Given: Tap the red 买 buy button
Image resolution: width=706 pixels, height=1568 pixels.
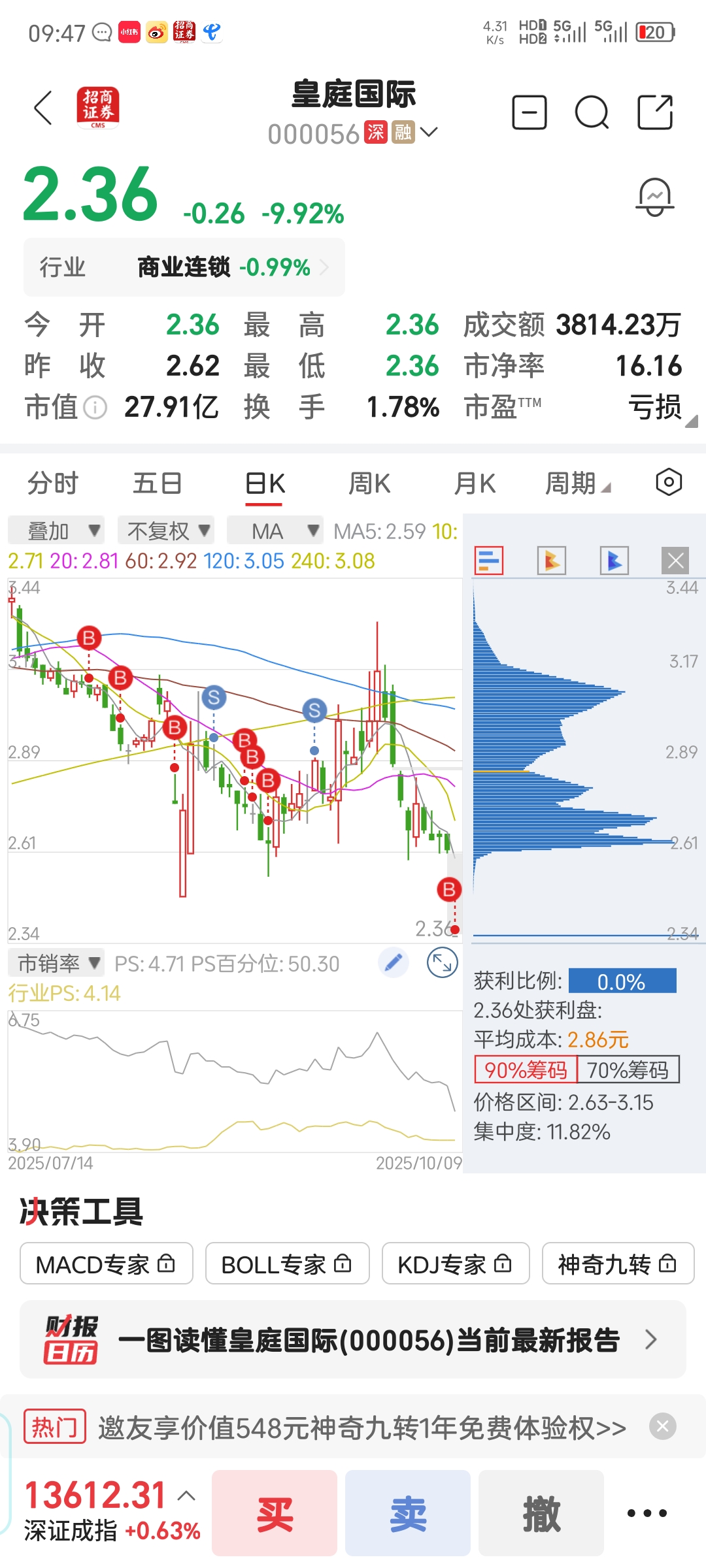Looking at the screenshot, I should [x=275, y=1513].
